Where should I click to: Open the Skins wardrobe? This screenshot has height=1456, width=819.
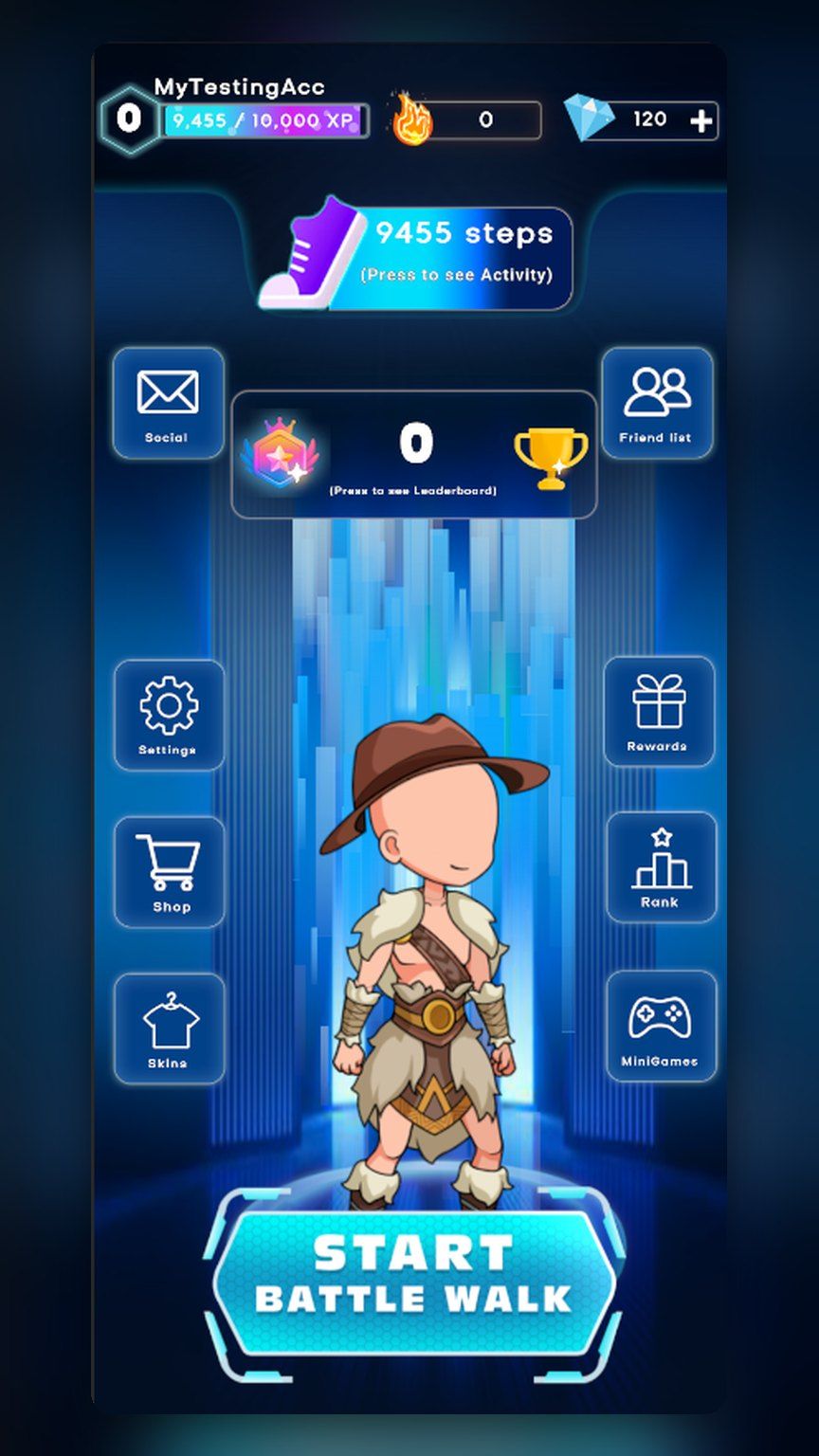(x=169, y=1028)
